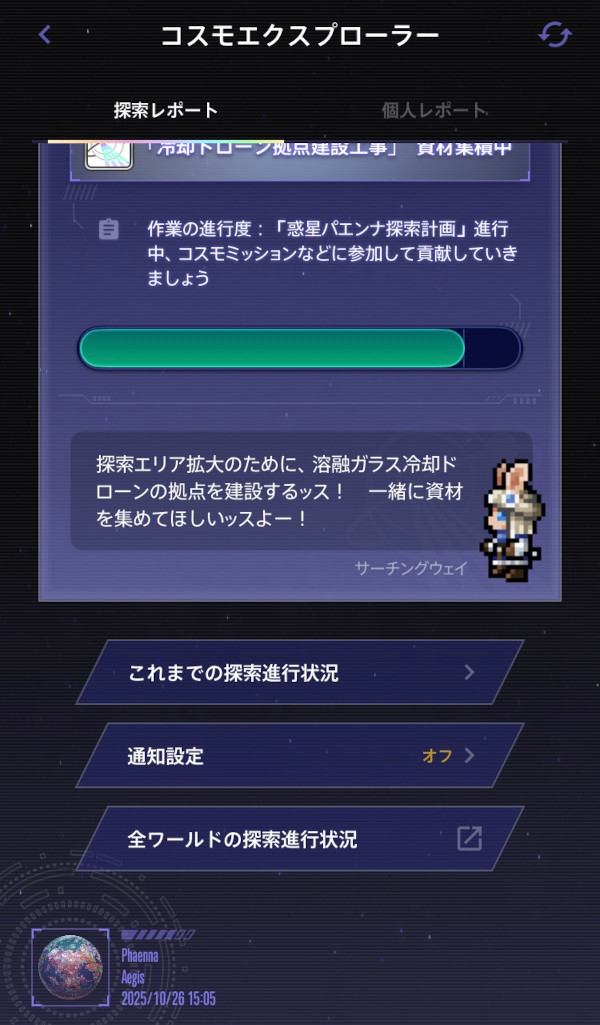
Task: Open 全ワールドの探索進行状況 external link
Action: (x=300, y=839)
